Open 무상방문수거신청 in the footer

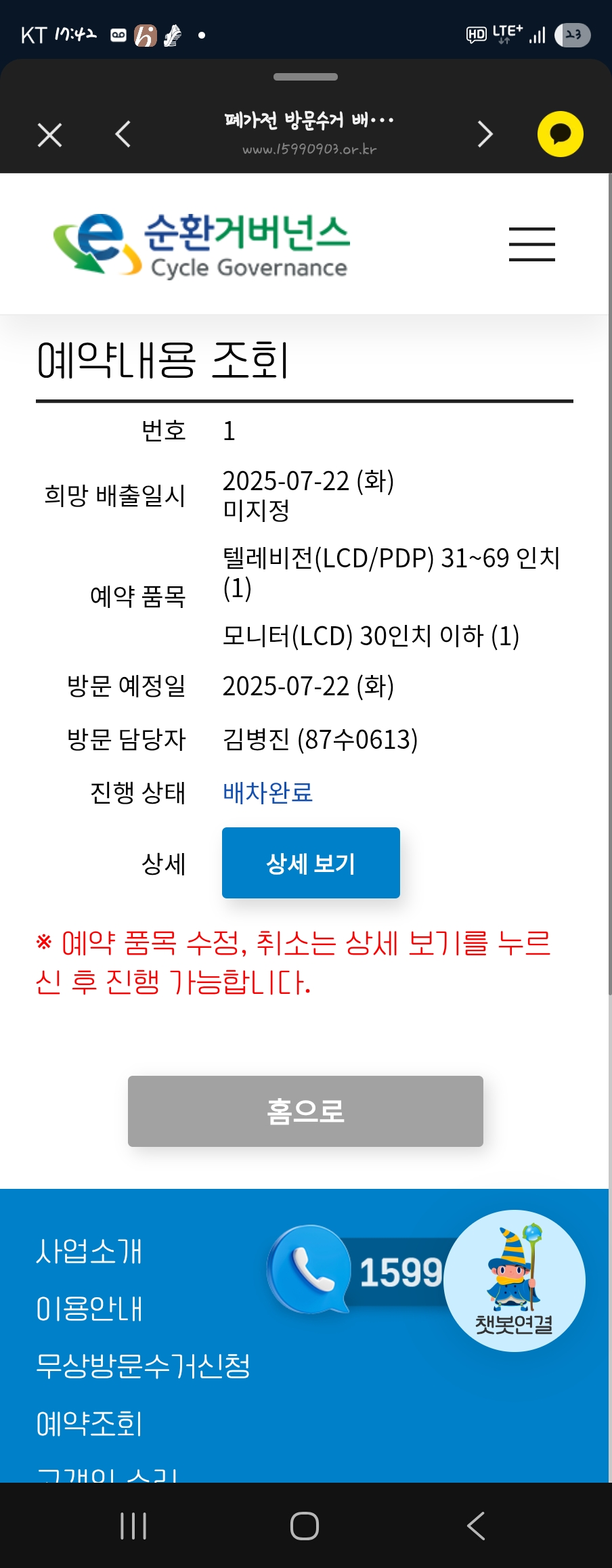143,1366
